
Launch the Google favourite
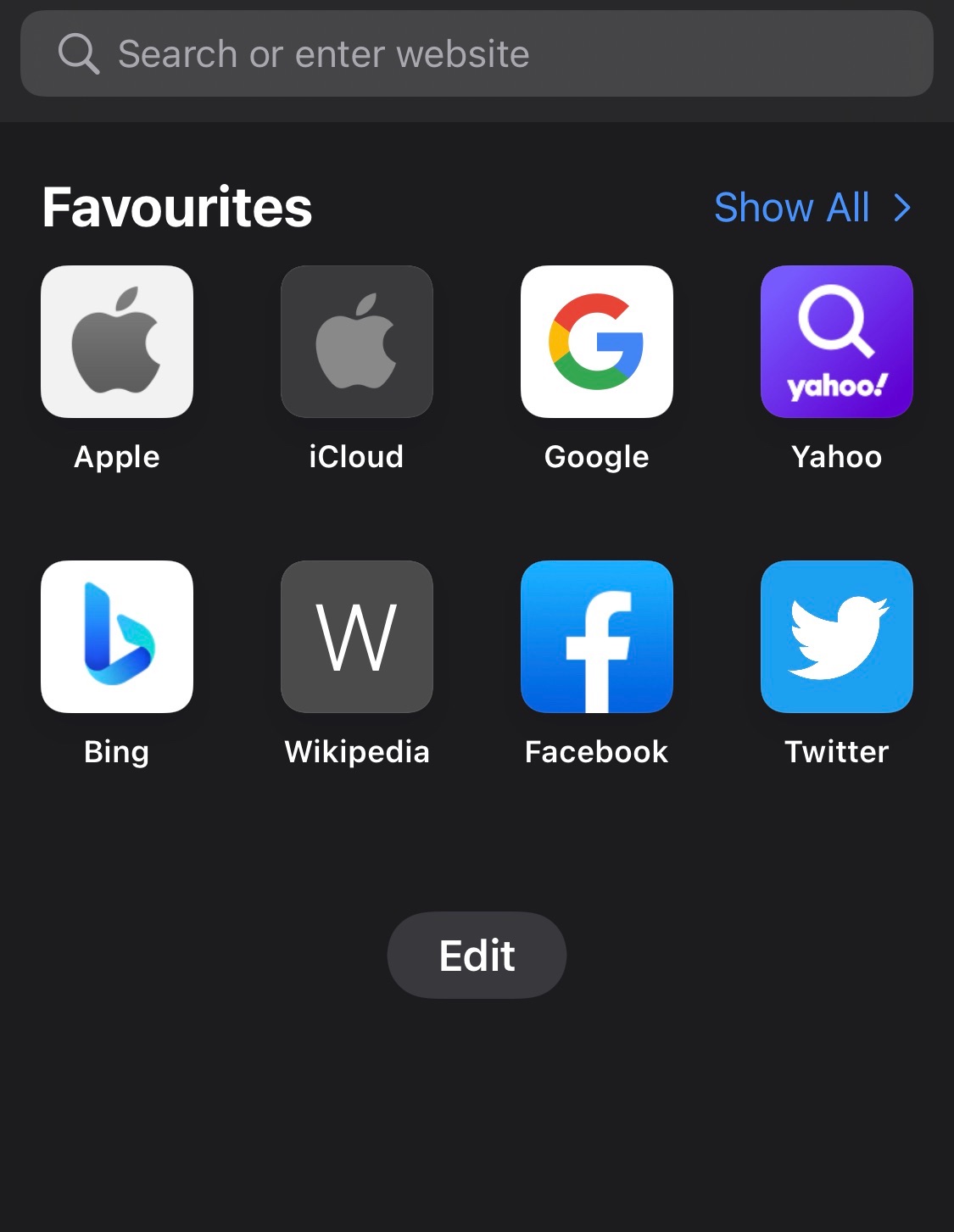point(597,342)
